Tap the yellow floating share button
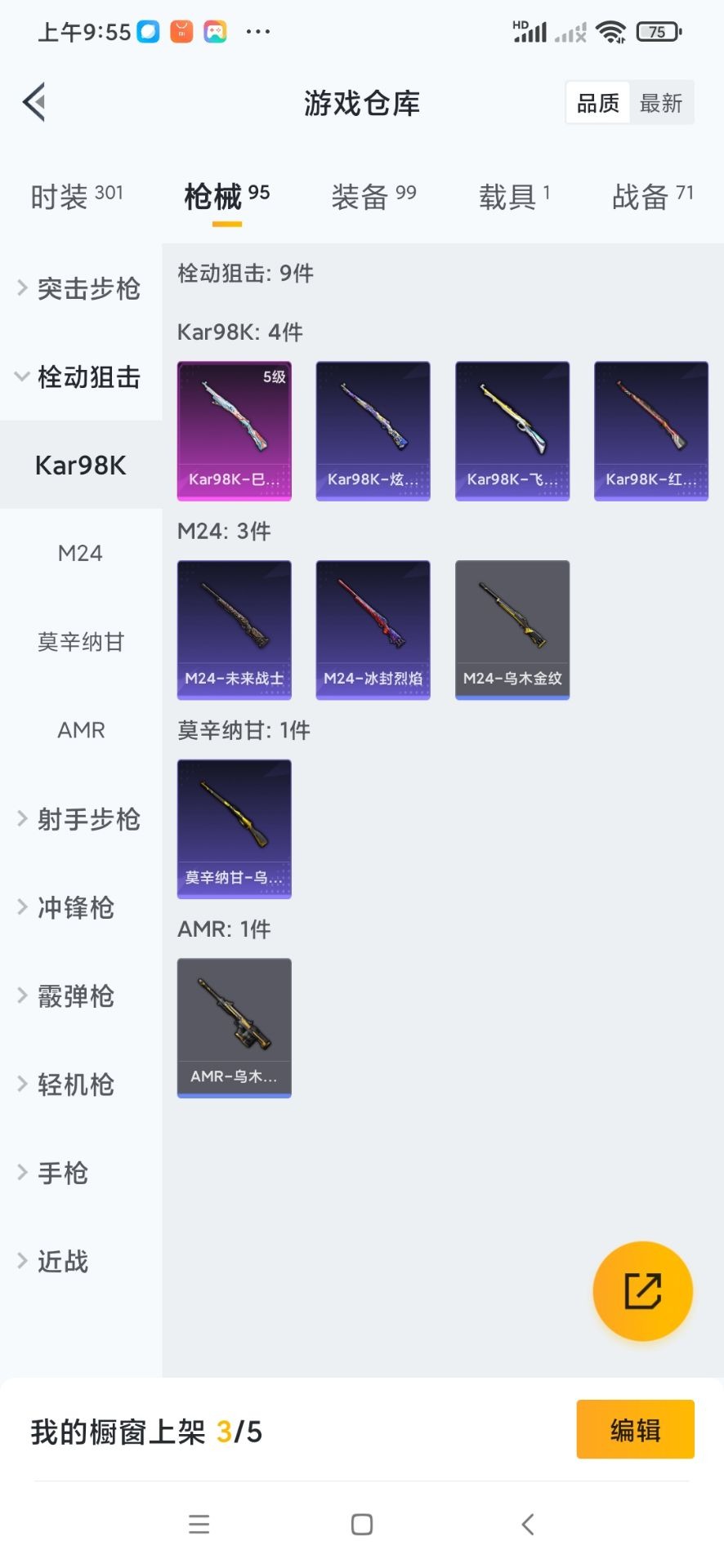This screenshot has height=1568, width=724. [x=642, y=1291]
